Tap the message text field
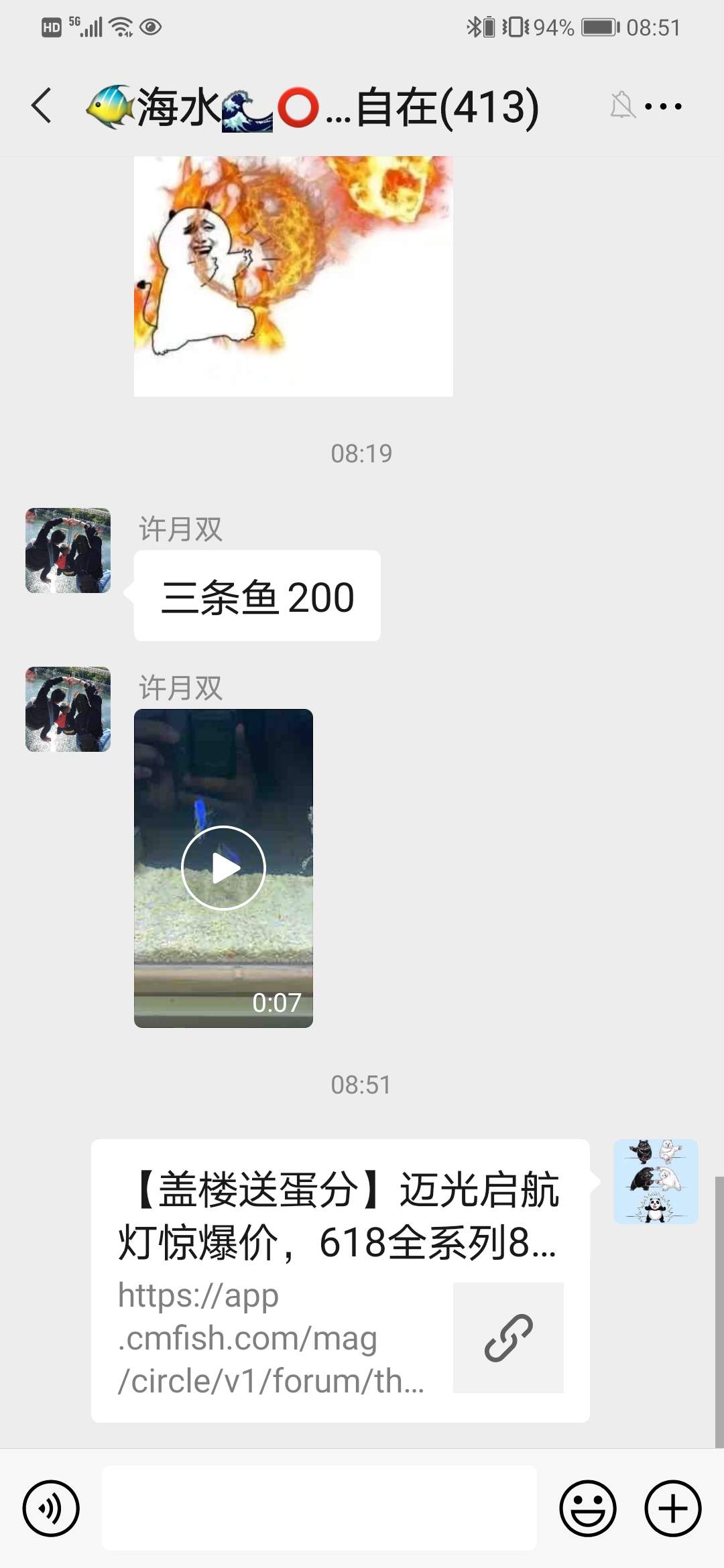 (x=319, y=1508)
